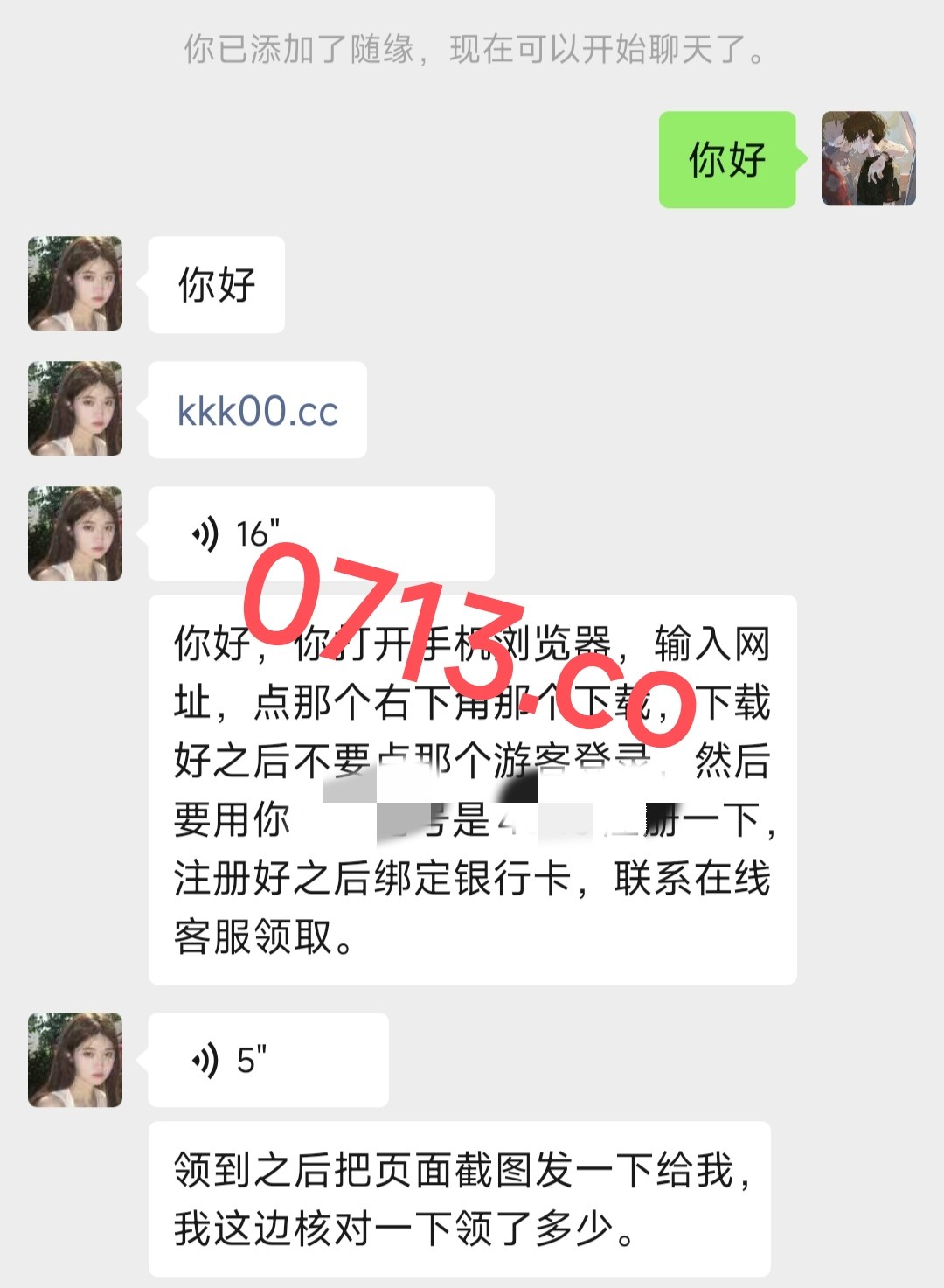Play the 5-second voice message
Screen dimensions: 944x1288
click(267, 1060)
